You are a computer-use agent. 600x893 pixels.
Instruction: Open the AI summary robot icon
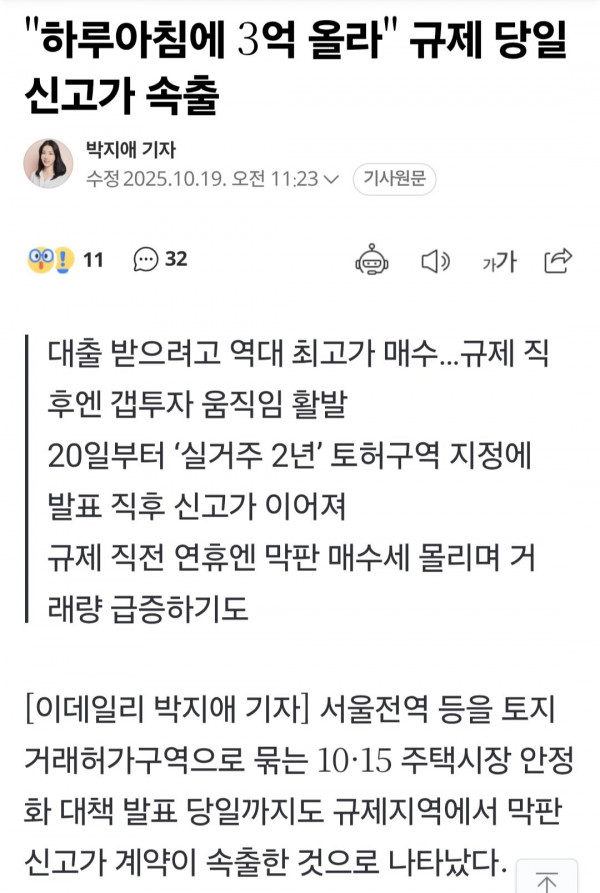(x=372, y=260)
